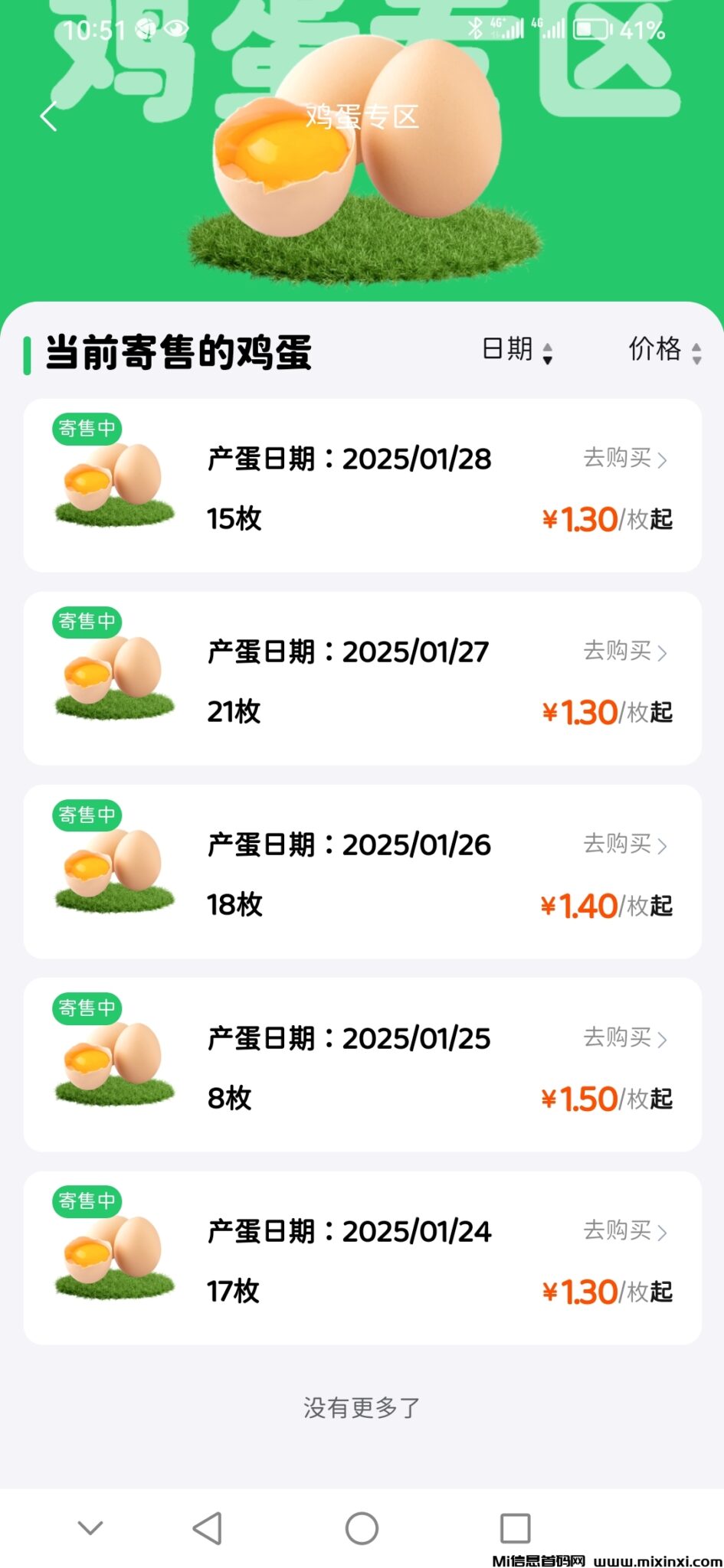This screenshot has height=1568, width=724.
Task: Tap the 寄售中 badge on the 2025/01/28 listing
Action: click(x=87, y=430)
